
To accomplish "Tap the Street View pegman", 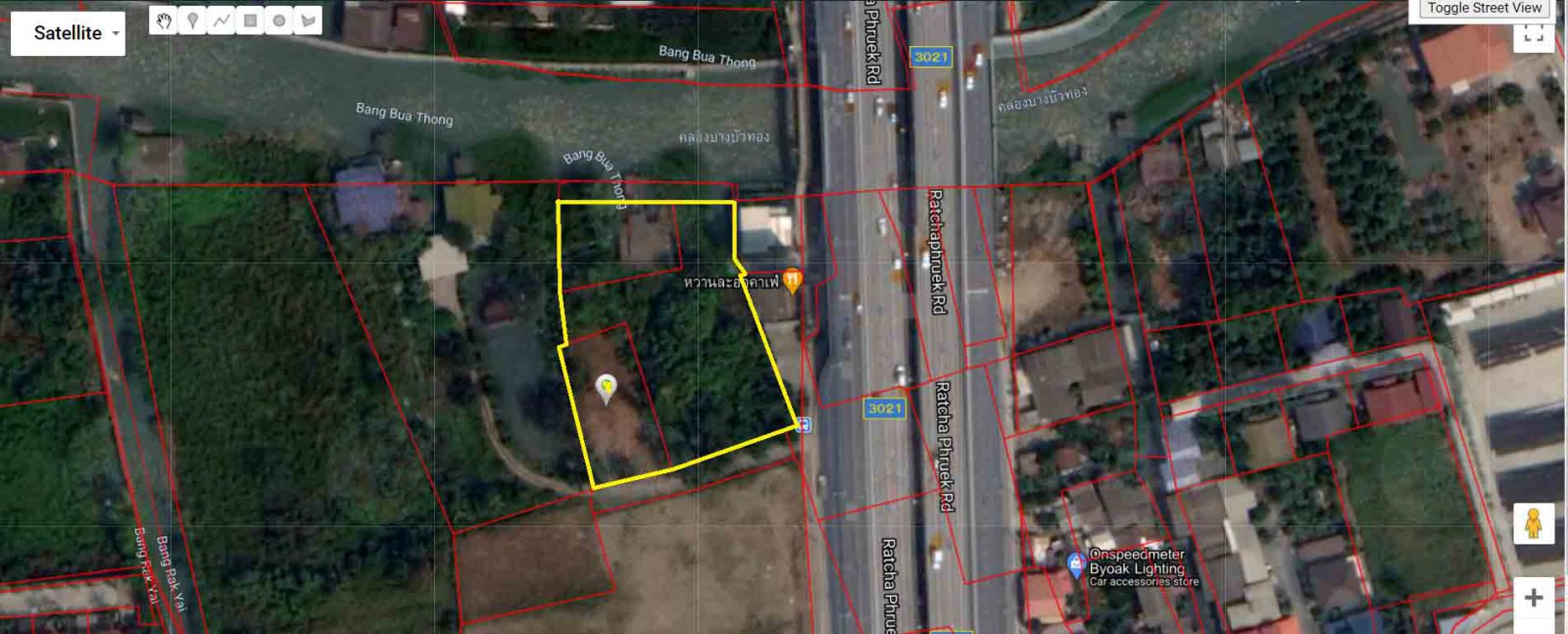I will [1534, 524].
